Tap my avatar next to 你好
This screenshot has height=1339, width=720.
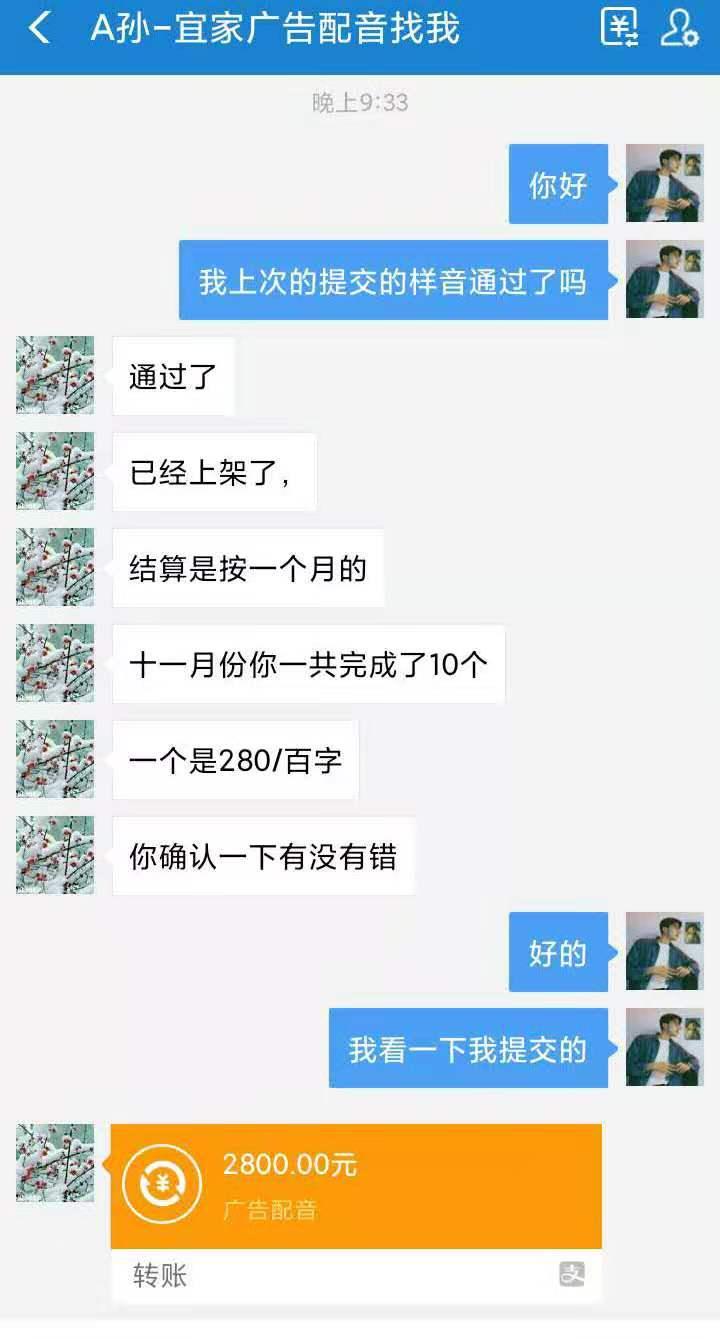pos(664,183)
